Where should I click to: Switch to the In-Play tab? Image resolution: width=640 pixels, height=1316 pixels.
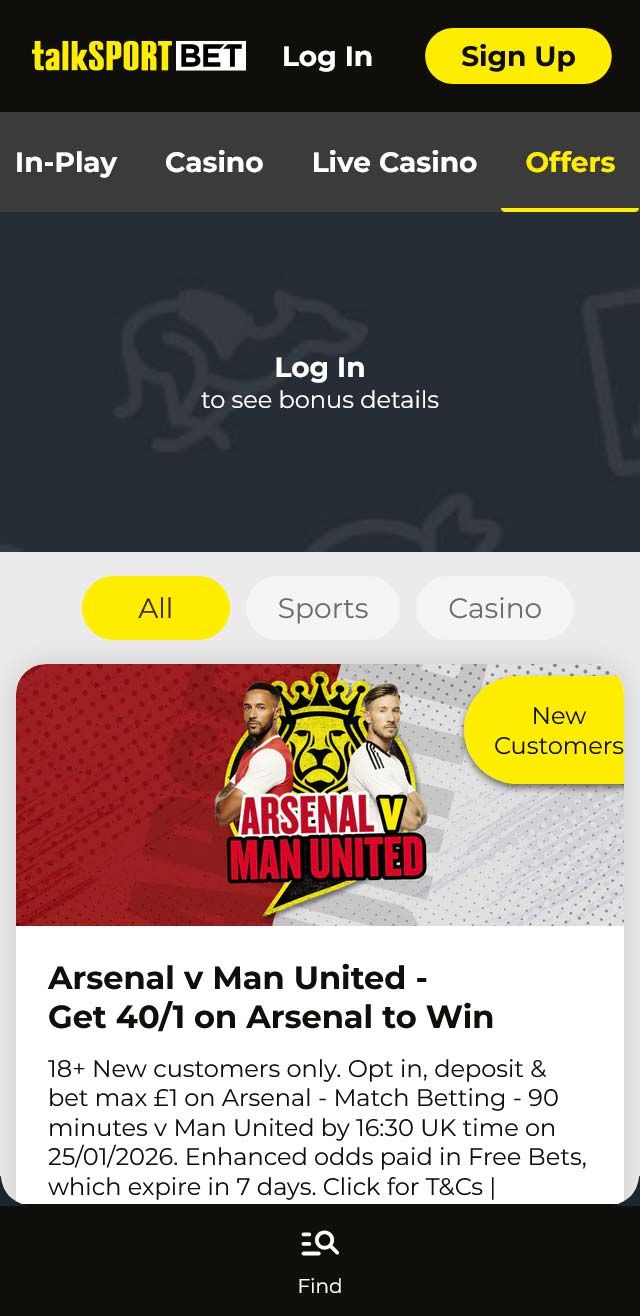click(x=66, y=162)
